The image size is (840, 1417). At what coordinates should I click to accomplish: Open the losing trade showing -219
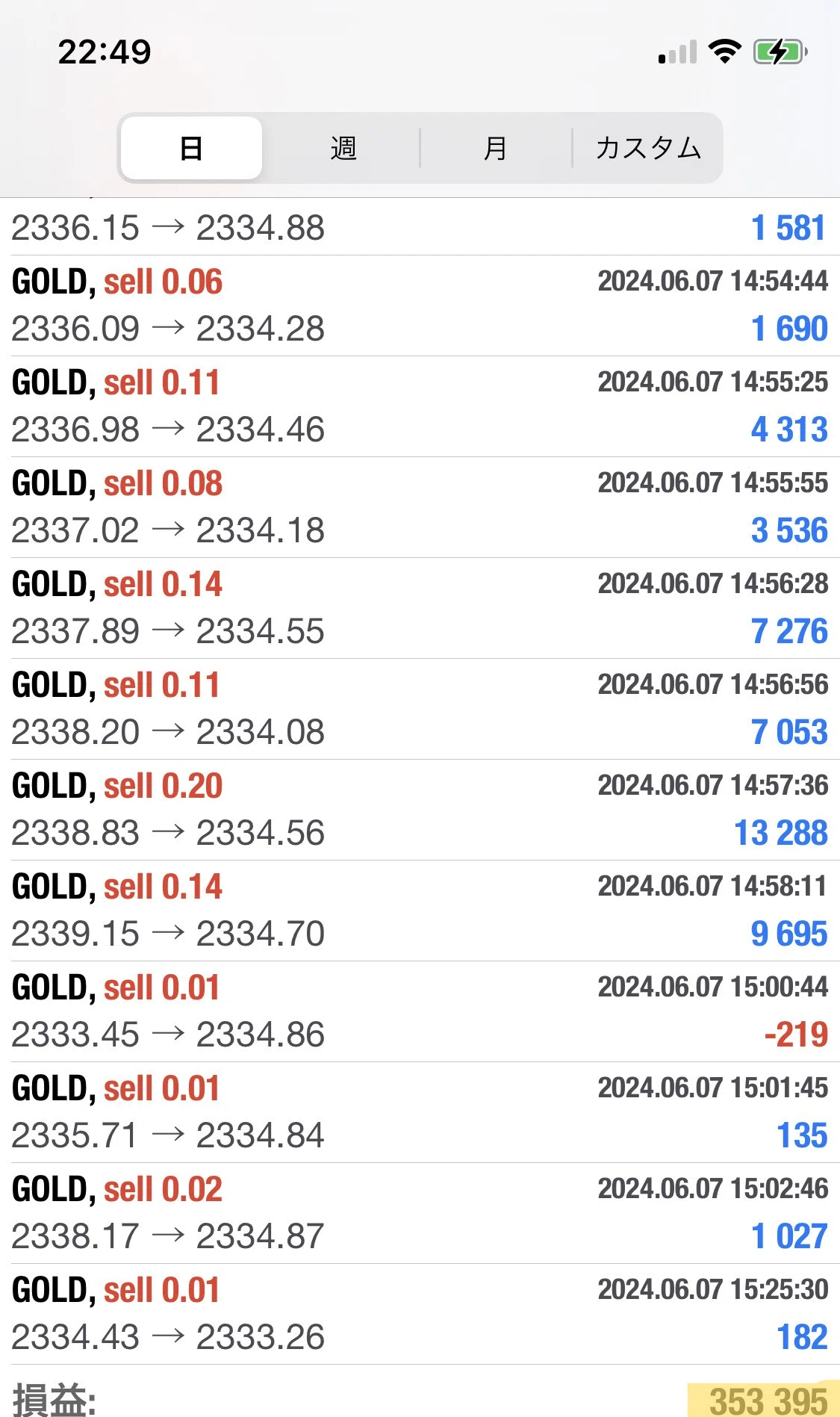420,1011
